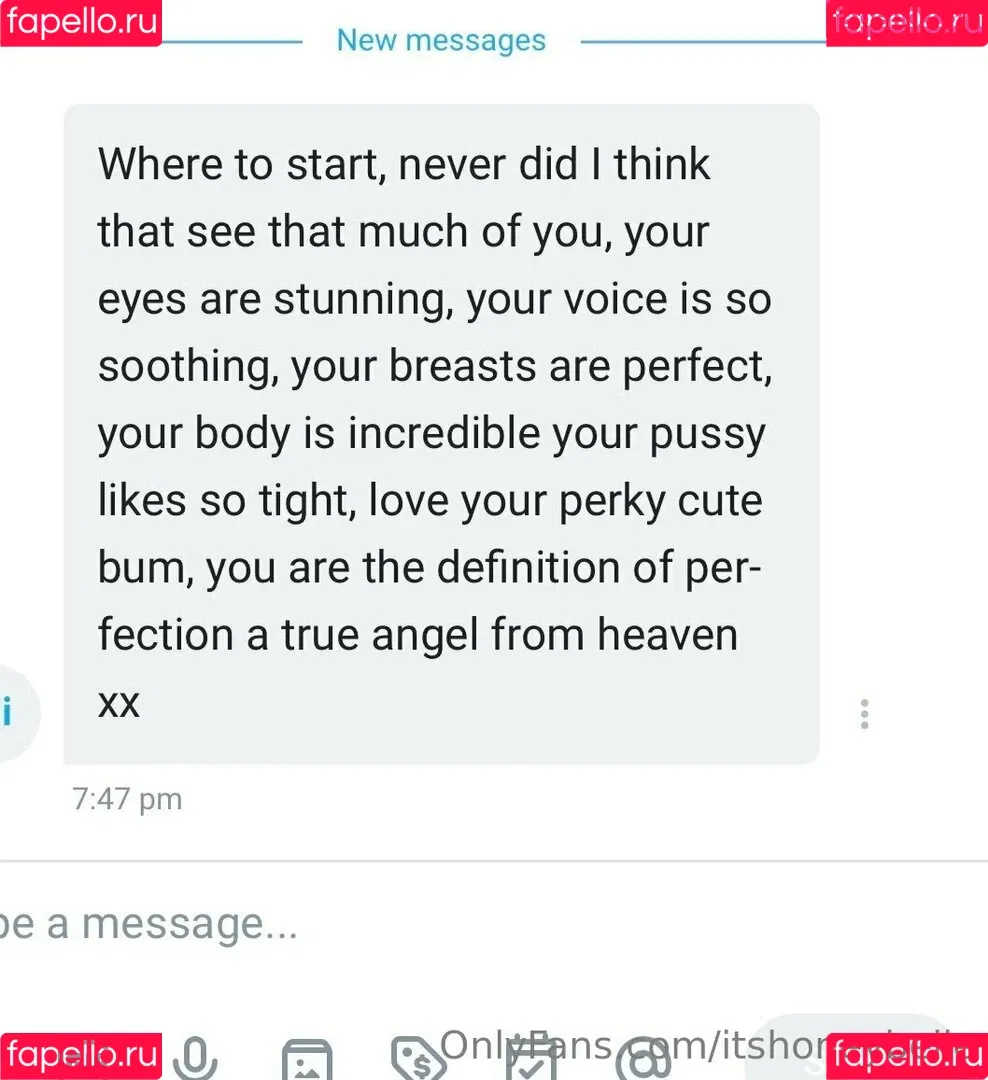
Task: Focus the type a message field
Action: pos(400,924)
